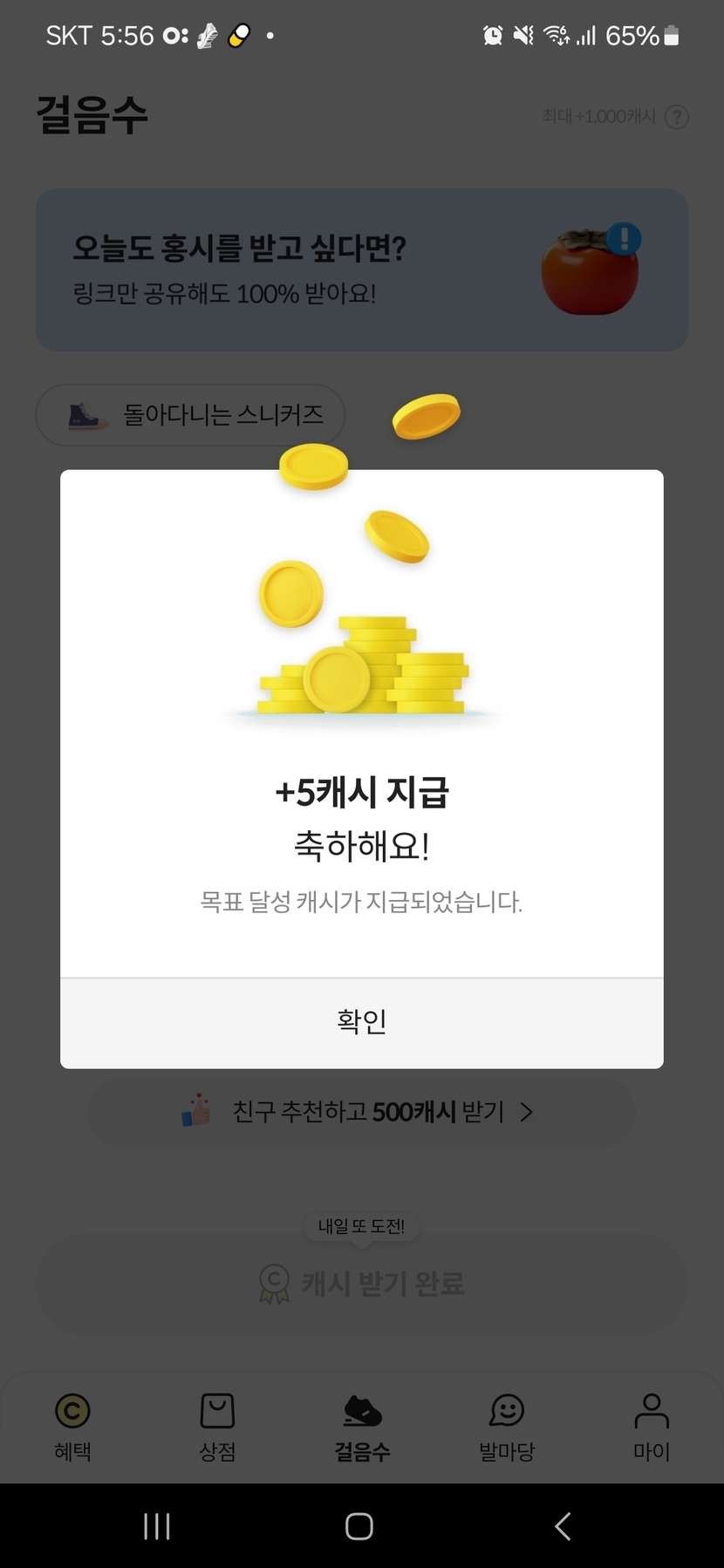Select the 돌아다니는 스니커즈 chip
This screenshot has width=724, height=1568.
coord(190,415)
